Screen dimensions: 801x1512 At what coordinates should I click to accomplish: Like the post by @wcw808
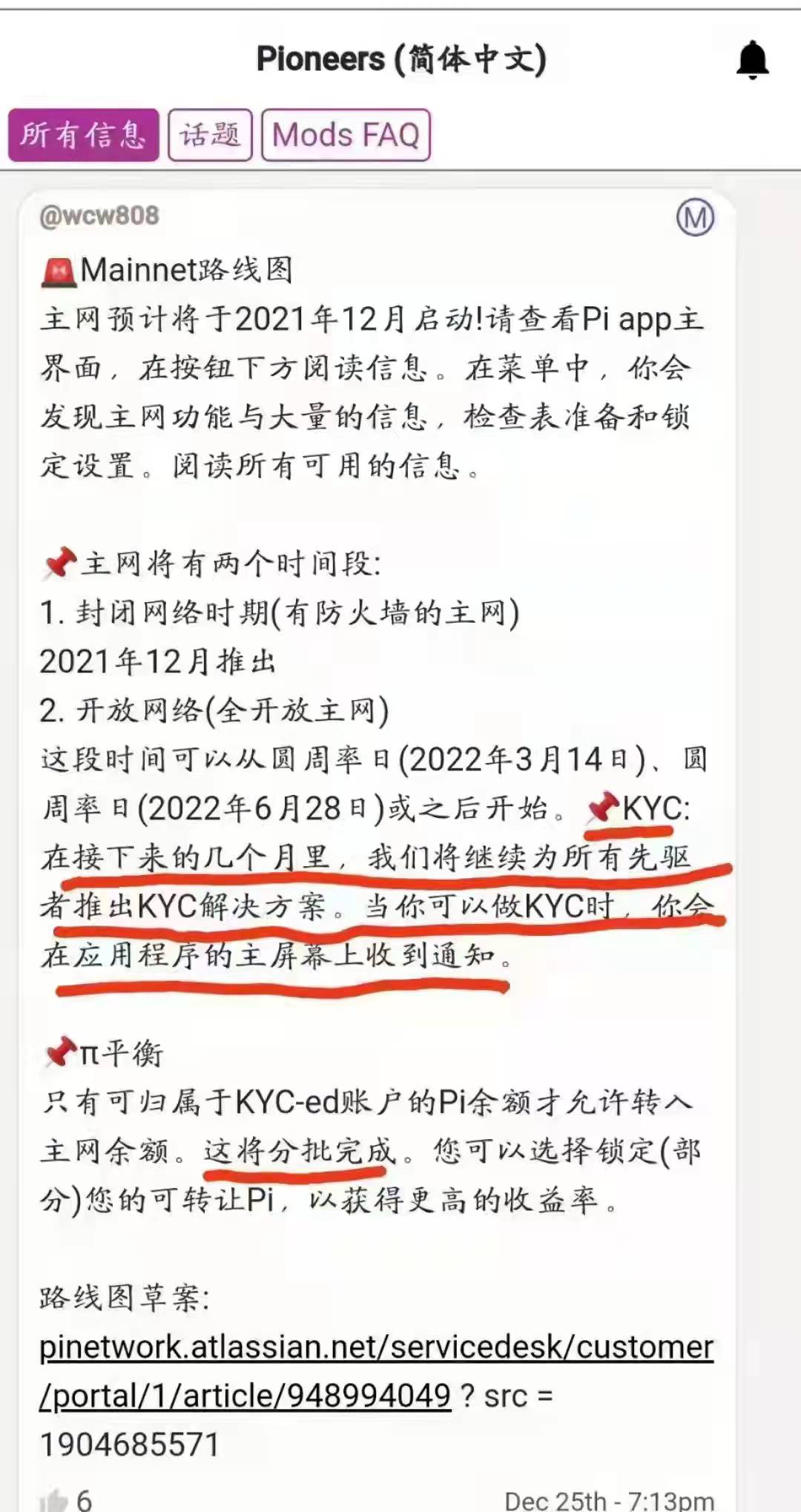(53, 1499)
